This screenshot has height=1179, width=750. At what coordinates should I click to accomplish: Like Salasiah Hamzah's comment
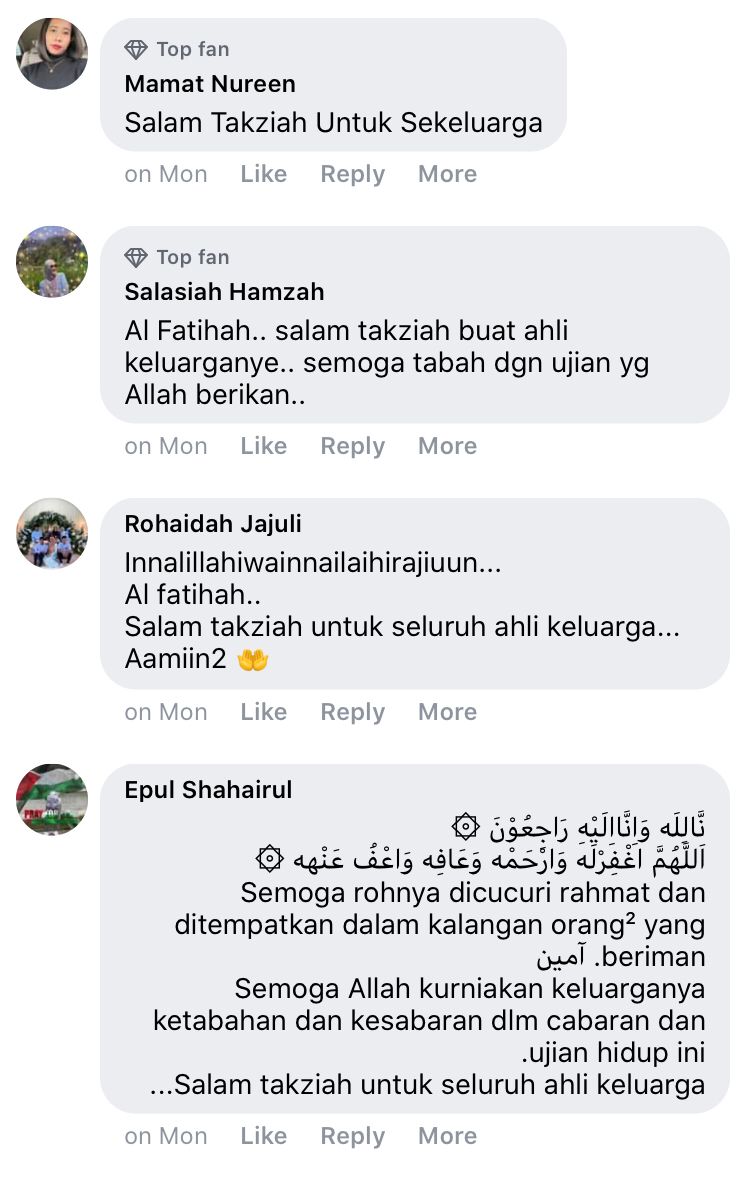click(263, 446)
